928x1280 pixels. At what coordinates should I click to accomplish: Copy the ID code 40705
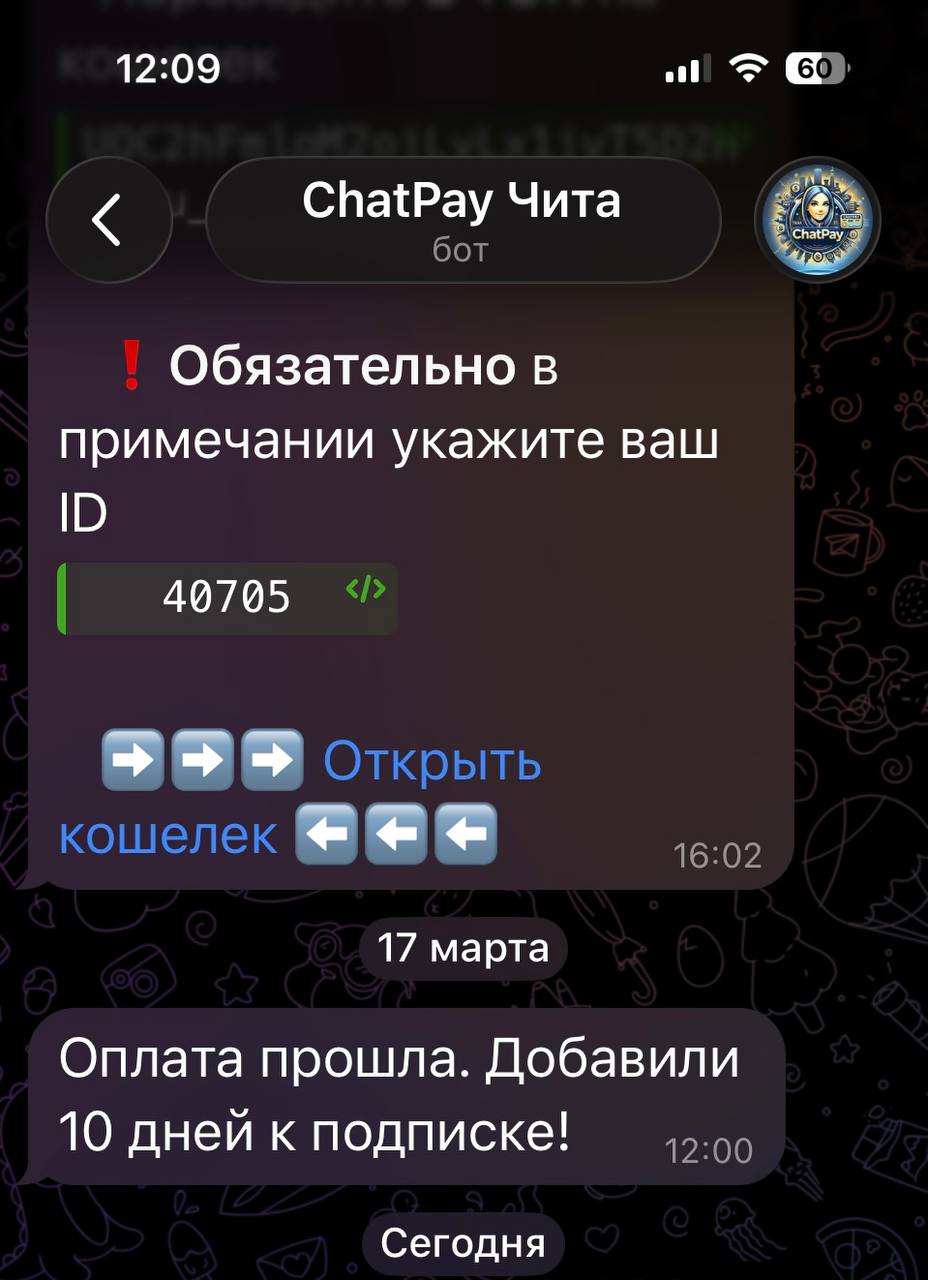[x=228, y=598]
